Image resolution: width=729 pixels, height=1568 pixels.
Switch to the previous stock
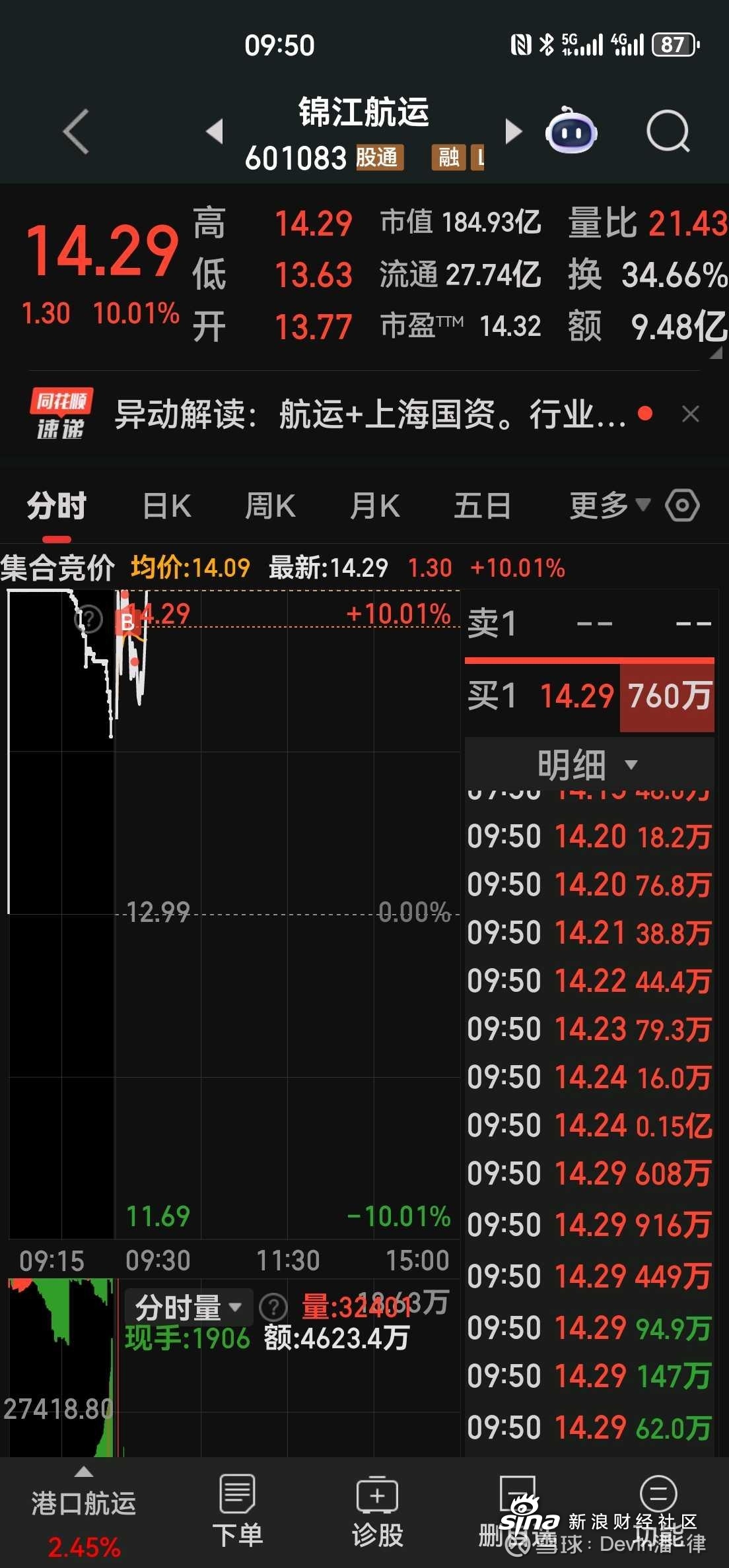pyautogui.click(x=215, y=131)
